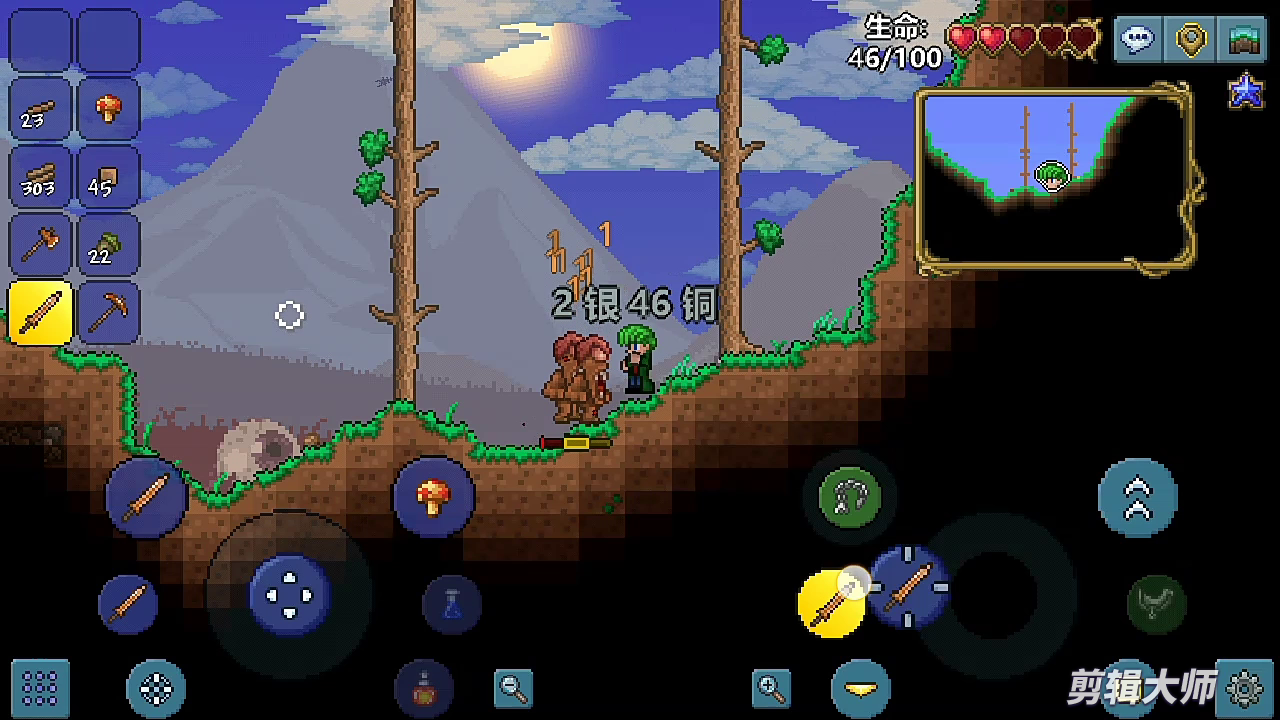Fire the grappling hook button

pyautogui.click(x=849, y=497)
